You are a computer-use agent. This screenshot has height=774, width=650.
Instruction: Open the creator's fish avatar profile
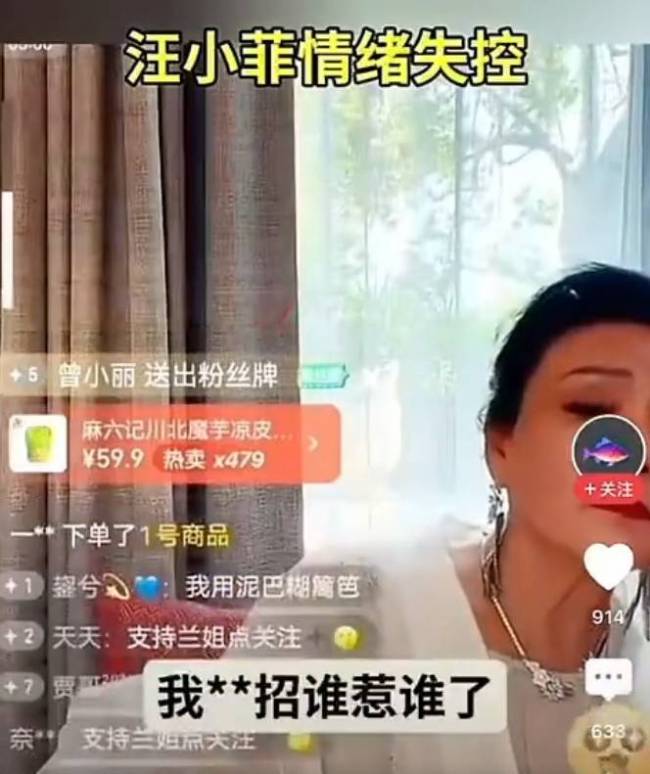pos(608,451)
